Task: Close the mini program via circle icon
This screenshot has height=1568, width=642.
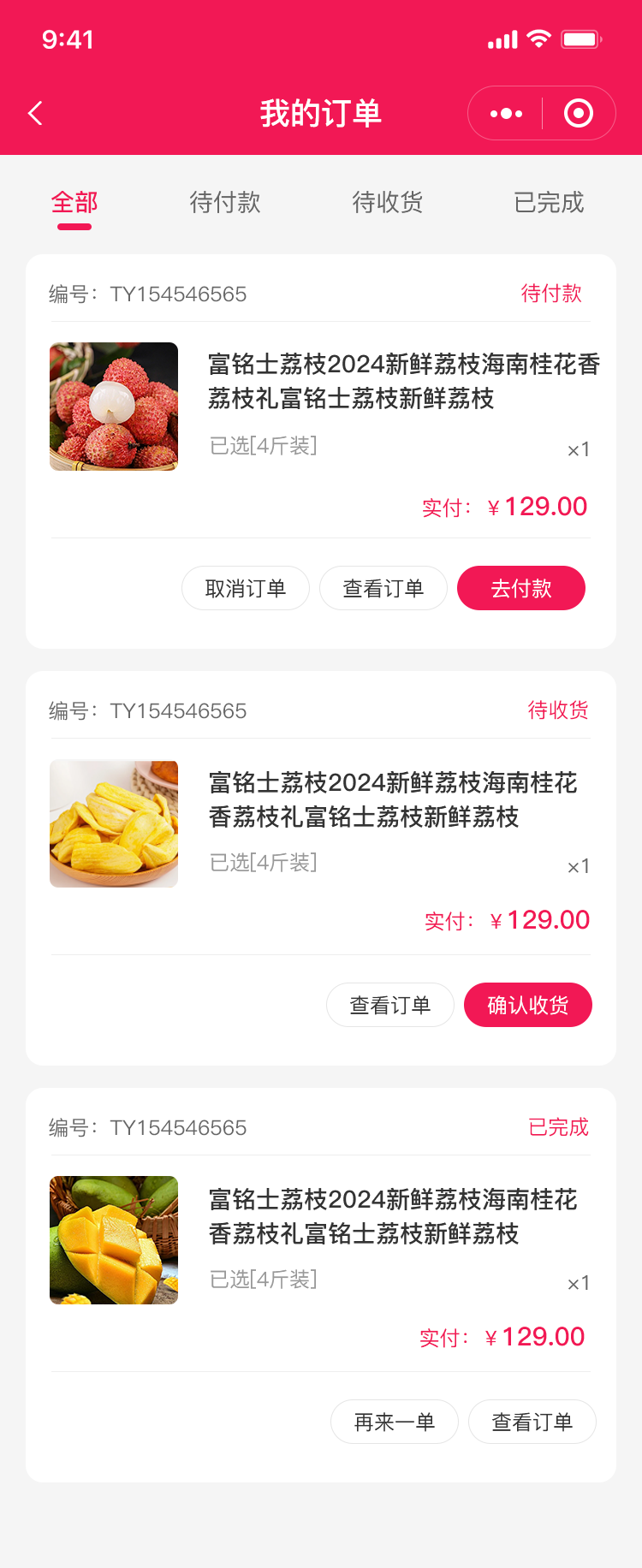Action: click(579, 113)
